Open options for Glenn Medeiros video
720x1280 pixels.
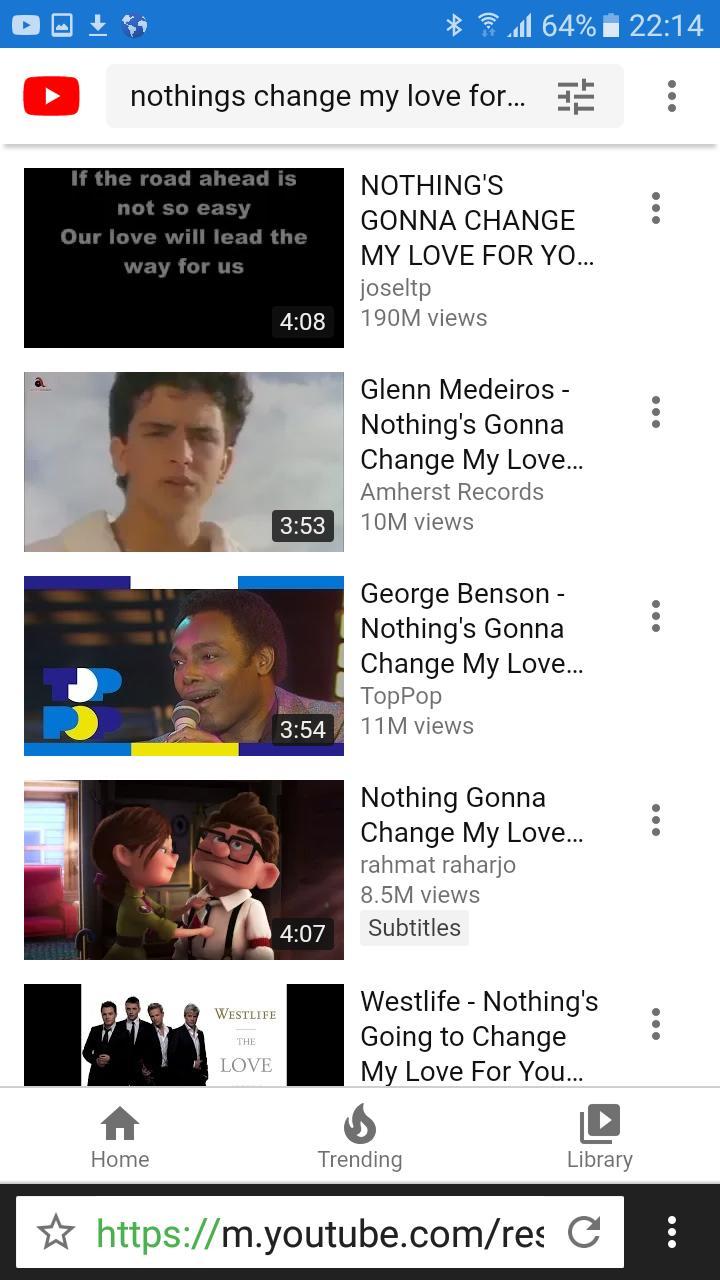point(656,412)
